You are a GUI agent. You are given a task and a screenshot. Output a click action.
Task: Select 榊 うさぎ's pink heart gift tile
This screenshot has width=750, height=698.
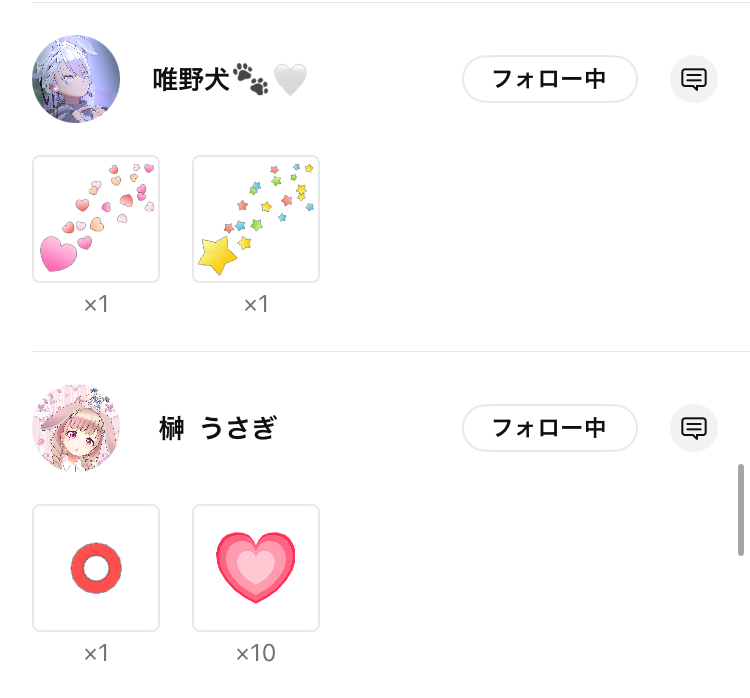(256, 568)
